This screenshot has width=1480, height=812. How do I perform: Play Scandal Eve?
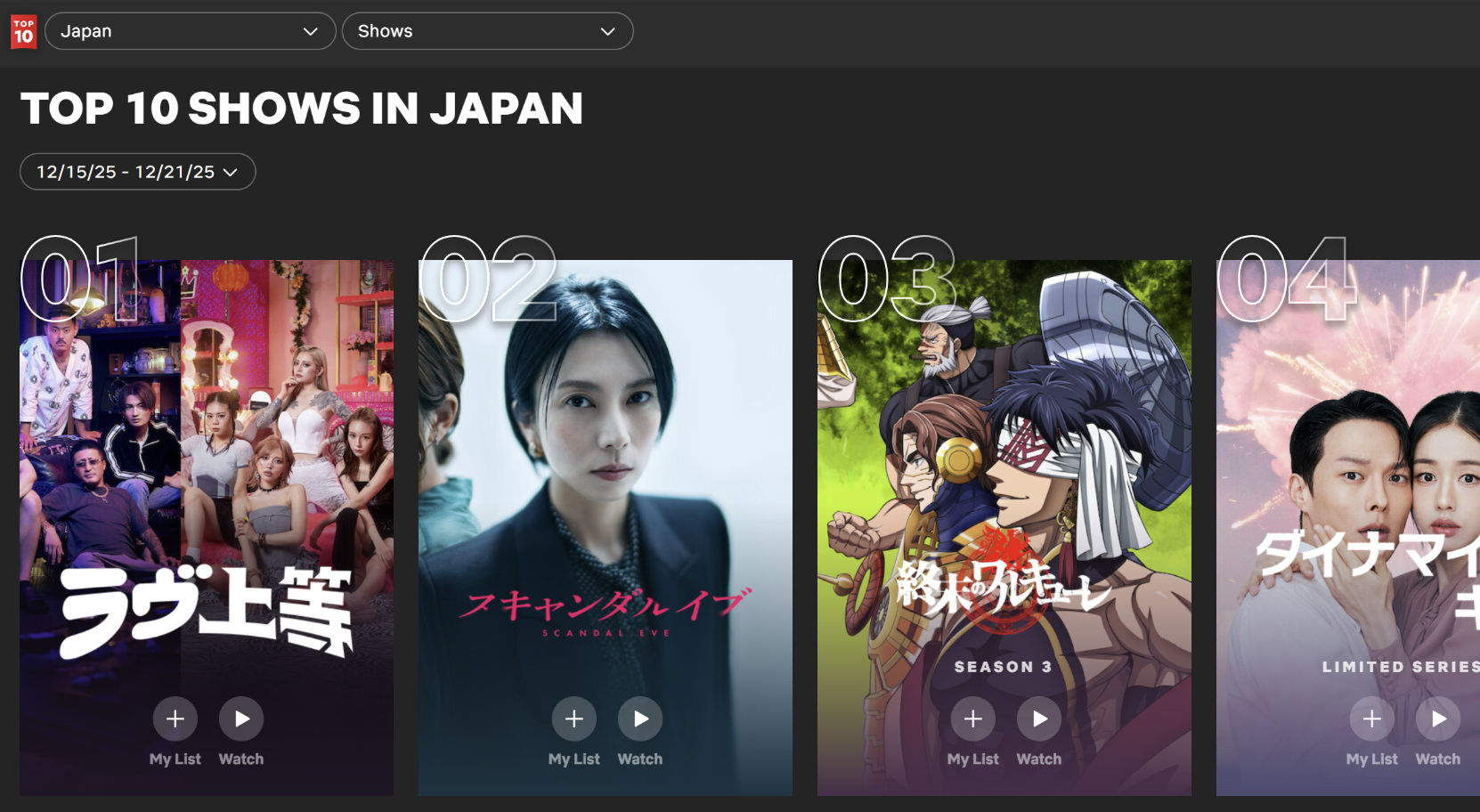point(640,719)
